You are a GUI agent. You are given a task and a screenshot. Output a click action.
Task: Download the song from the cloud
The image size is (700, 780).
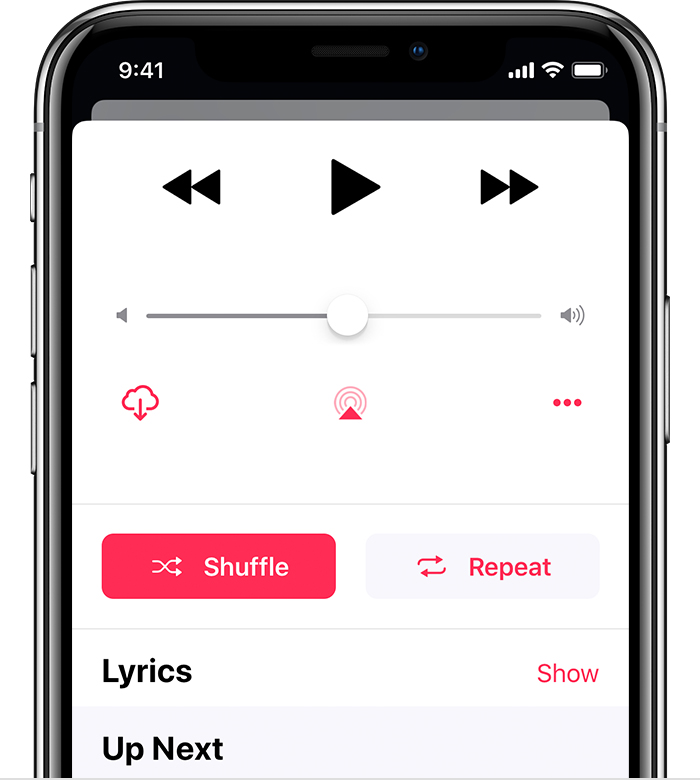(x=141, y=403)
